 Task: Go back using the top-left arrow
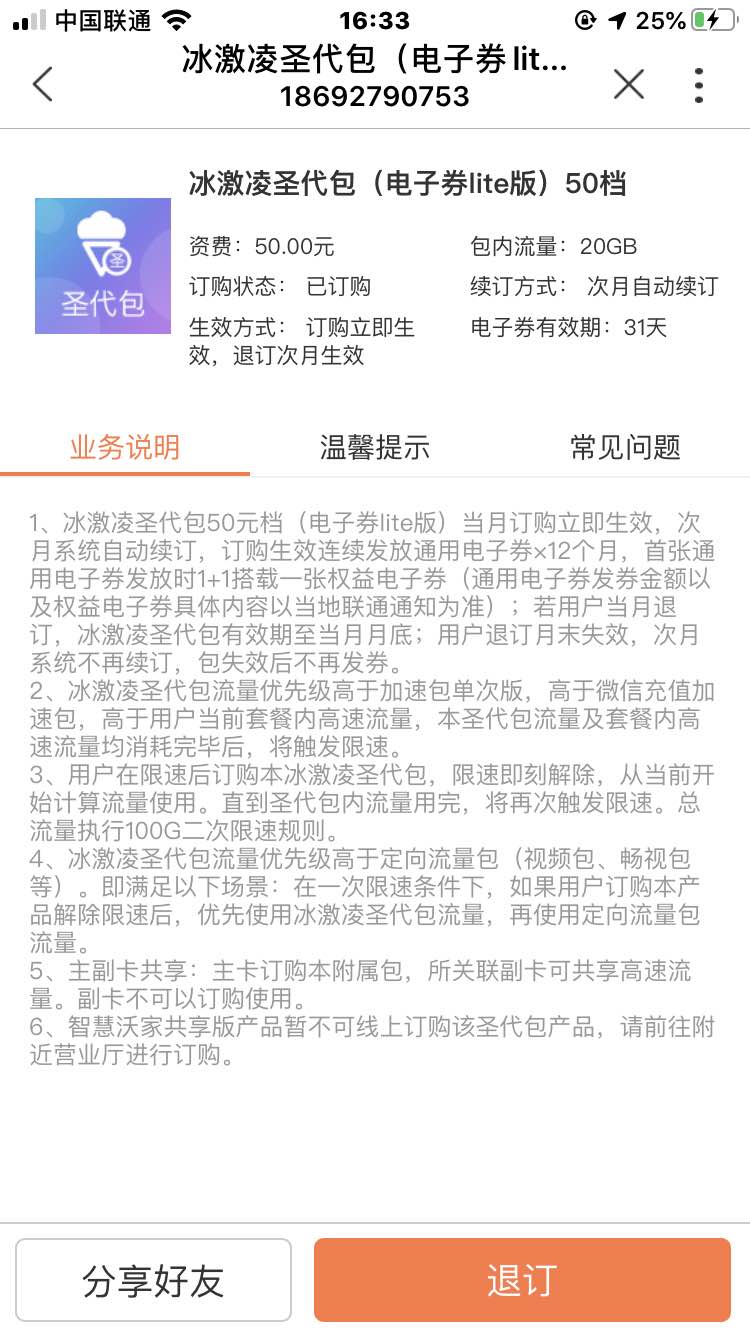click(42, 84)
